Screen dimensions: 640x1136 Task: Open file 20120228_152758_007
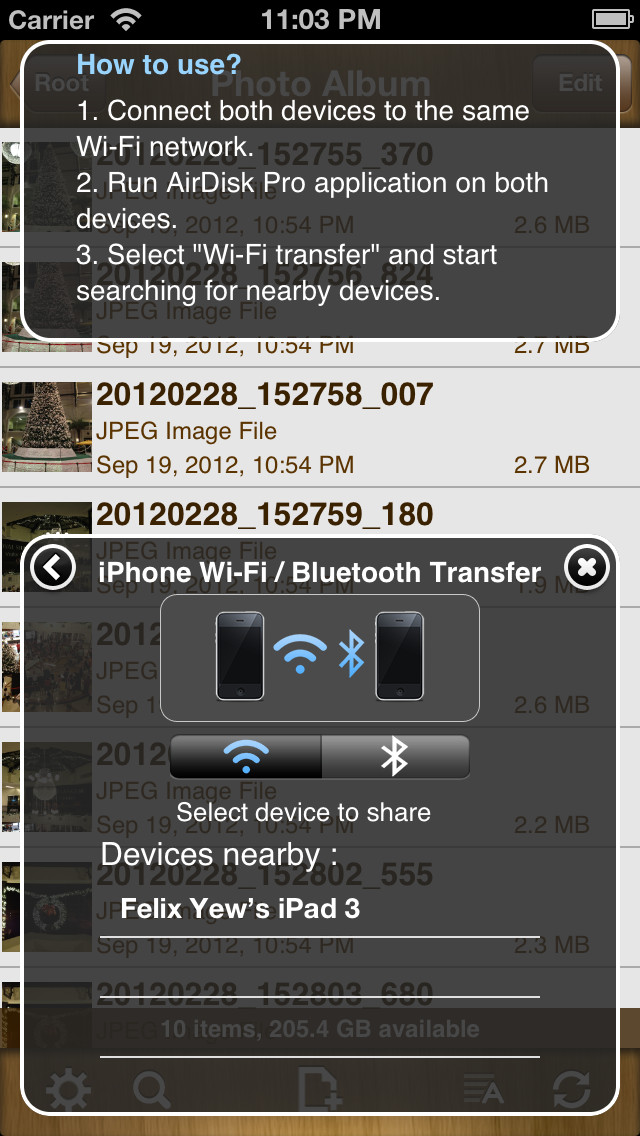(320, 427)
